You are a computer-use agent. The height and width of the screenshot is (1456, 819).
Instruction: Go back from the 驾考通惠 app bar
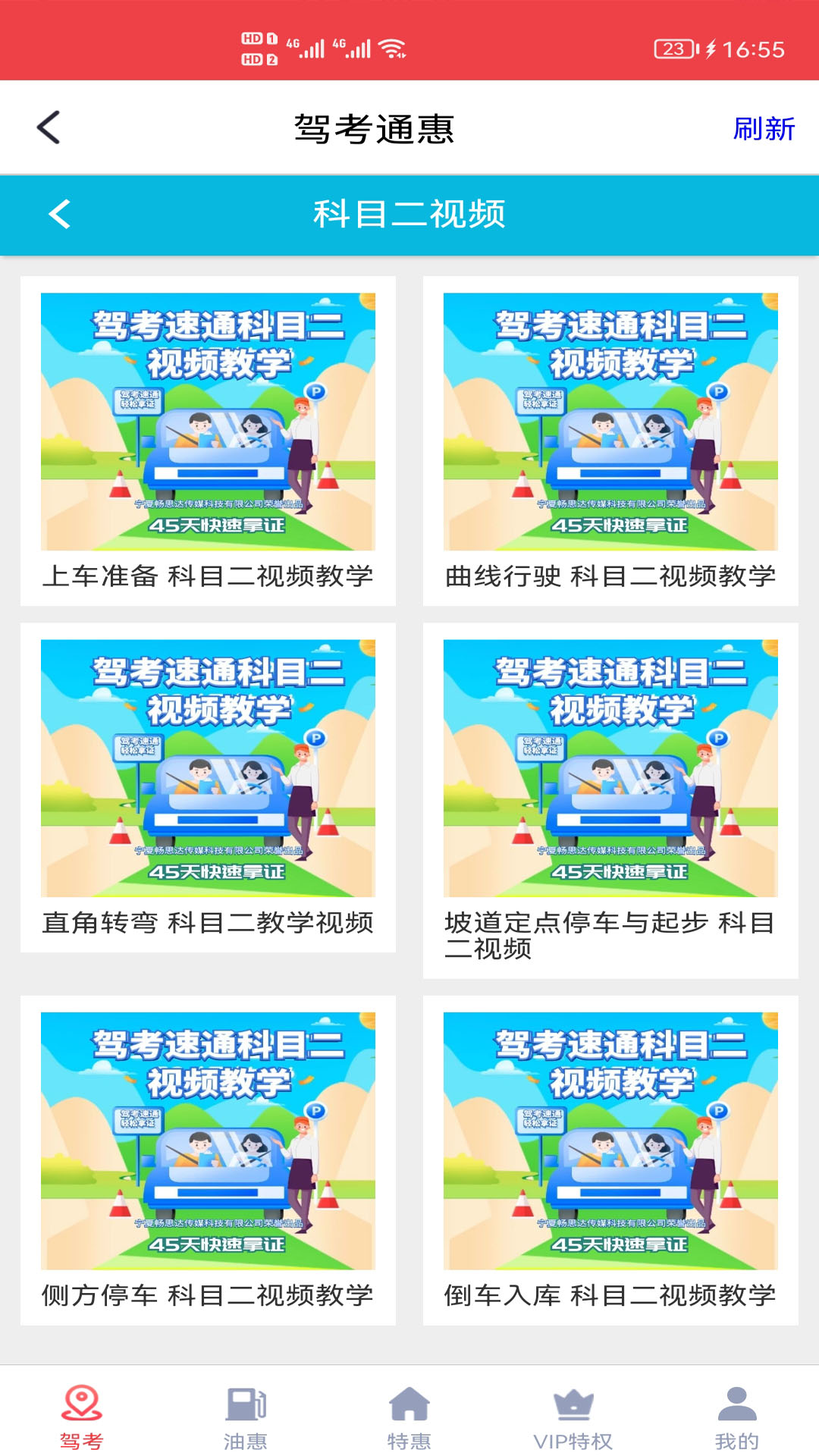[x=49, y=127]
